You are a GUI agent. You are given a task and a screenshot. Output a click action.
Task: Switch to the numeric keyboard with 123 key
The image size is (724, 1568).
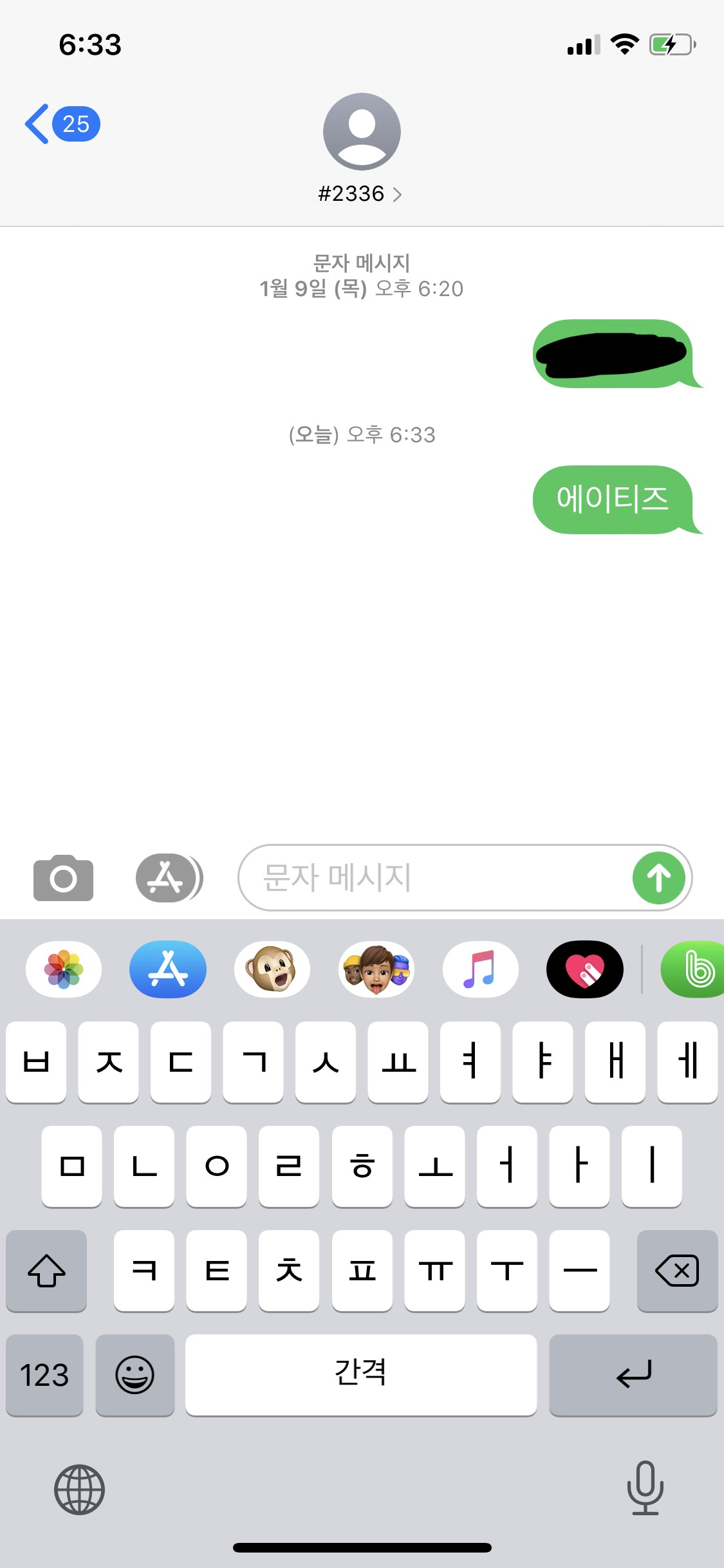click(x=44, y=1376)
